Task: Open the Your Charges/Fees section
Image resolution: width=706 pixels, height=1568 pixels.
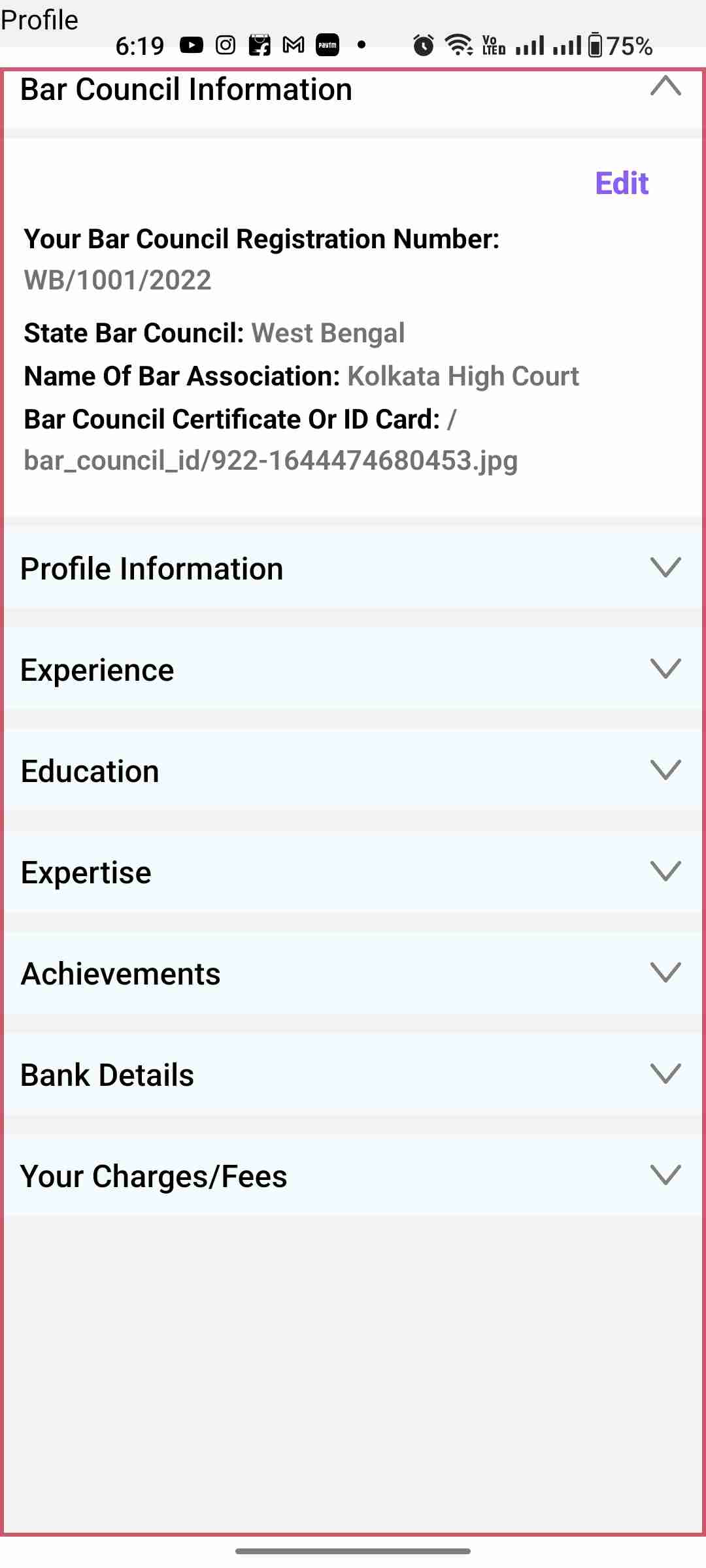Action: pos(665,1175)
